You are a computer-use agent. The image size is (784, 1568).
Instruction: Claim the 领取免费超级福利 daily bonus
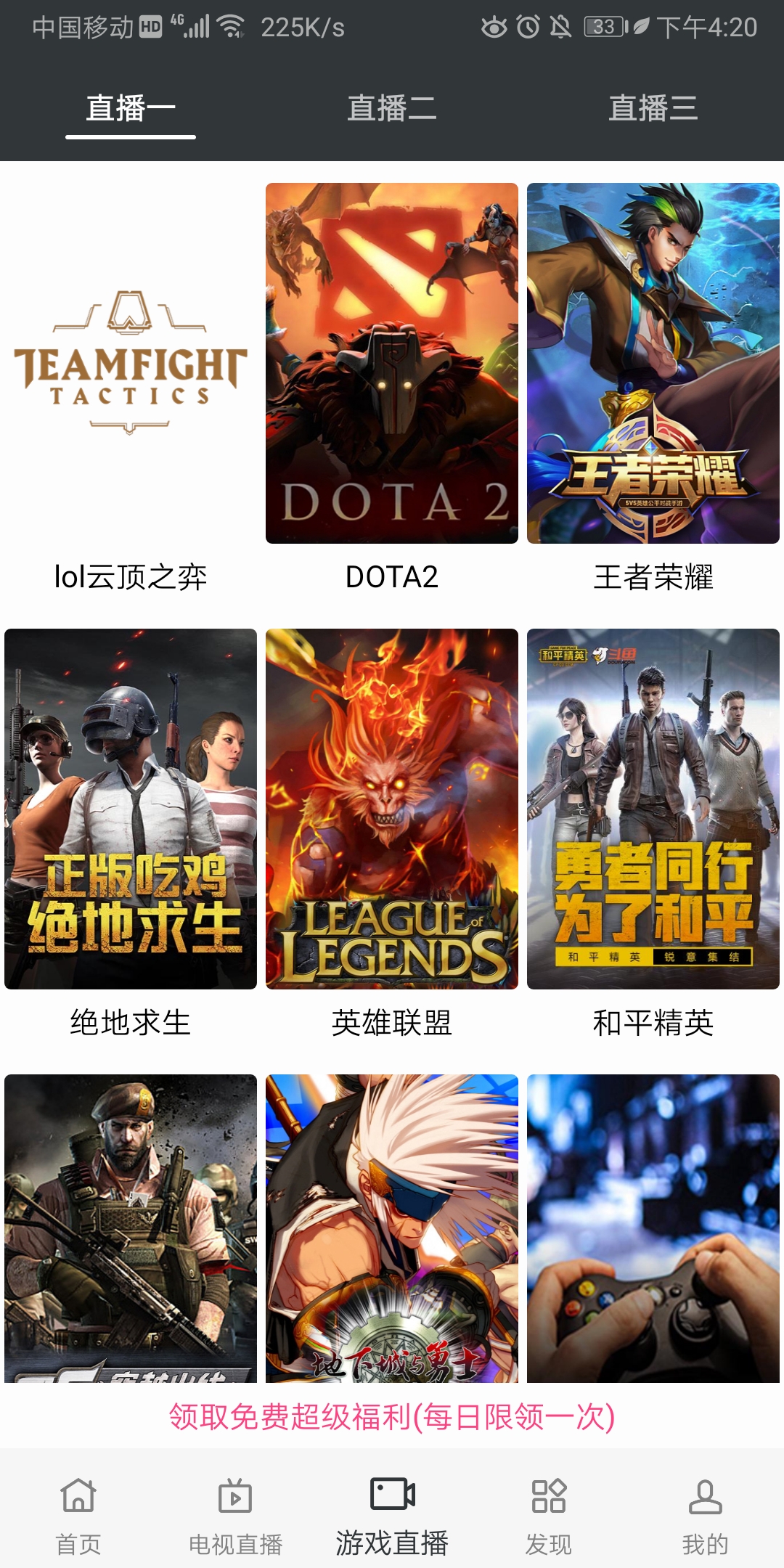pos(392,1417)
